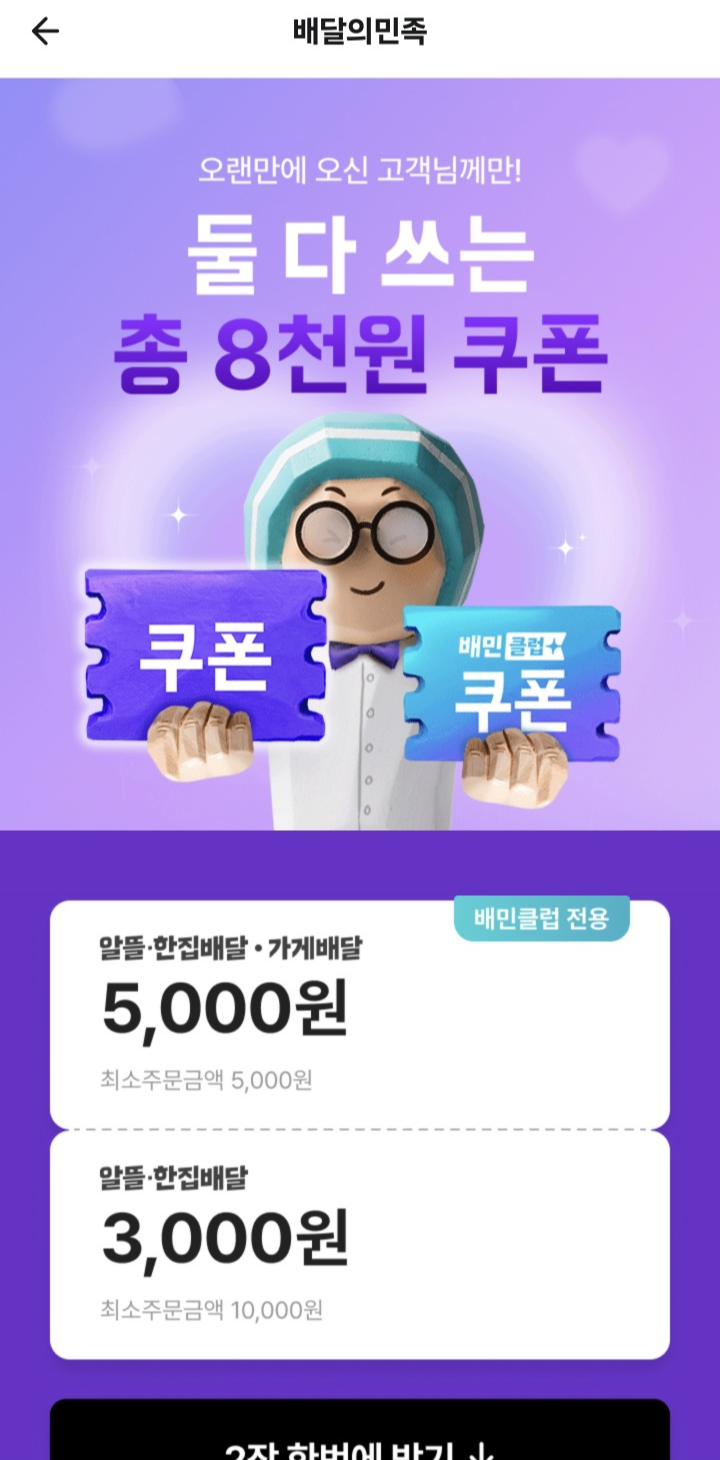This screenshot has height=1460, width=720.
Task: Select the 5,000원 coupon card
Action: [x=360, y=1010]
